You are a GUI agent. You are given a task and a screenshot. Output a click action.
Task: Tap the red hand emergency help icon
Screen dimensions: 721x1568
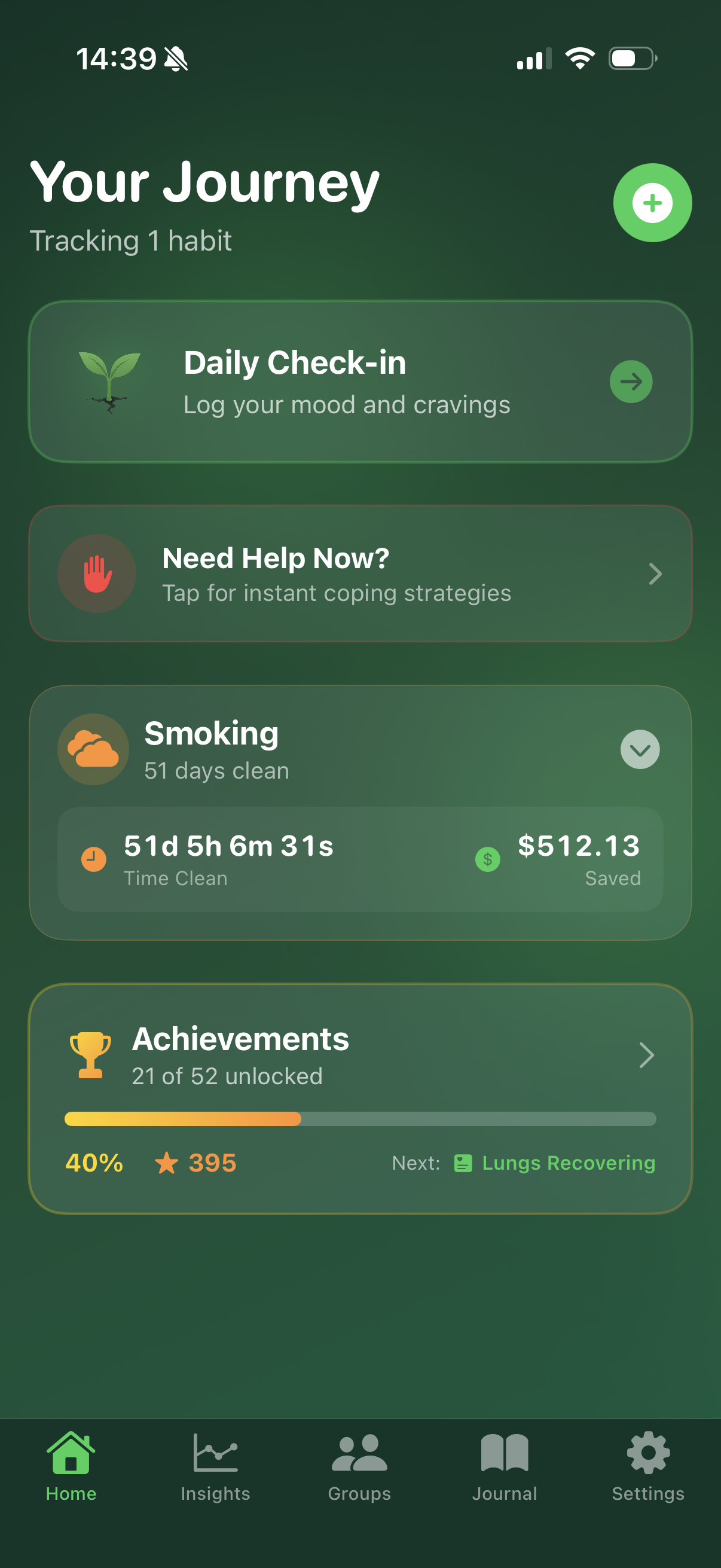click(96, 573)
